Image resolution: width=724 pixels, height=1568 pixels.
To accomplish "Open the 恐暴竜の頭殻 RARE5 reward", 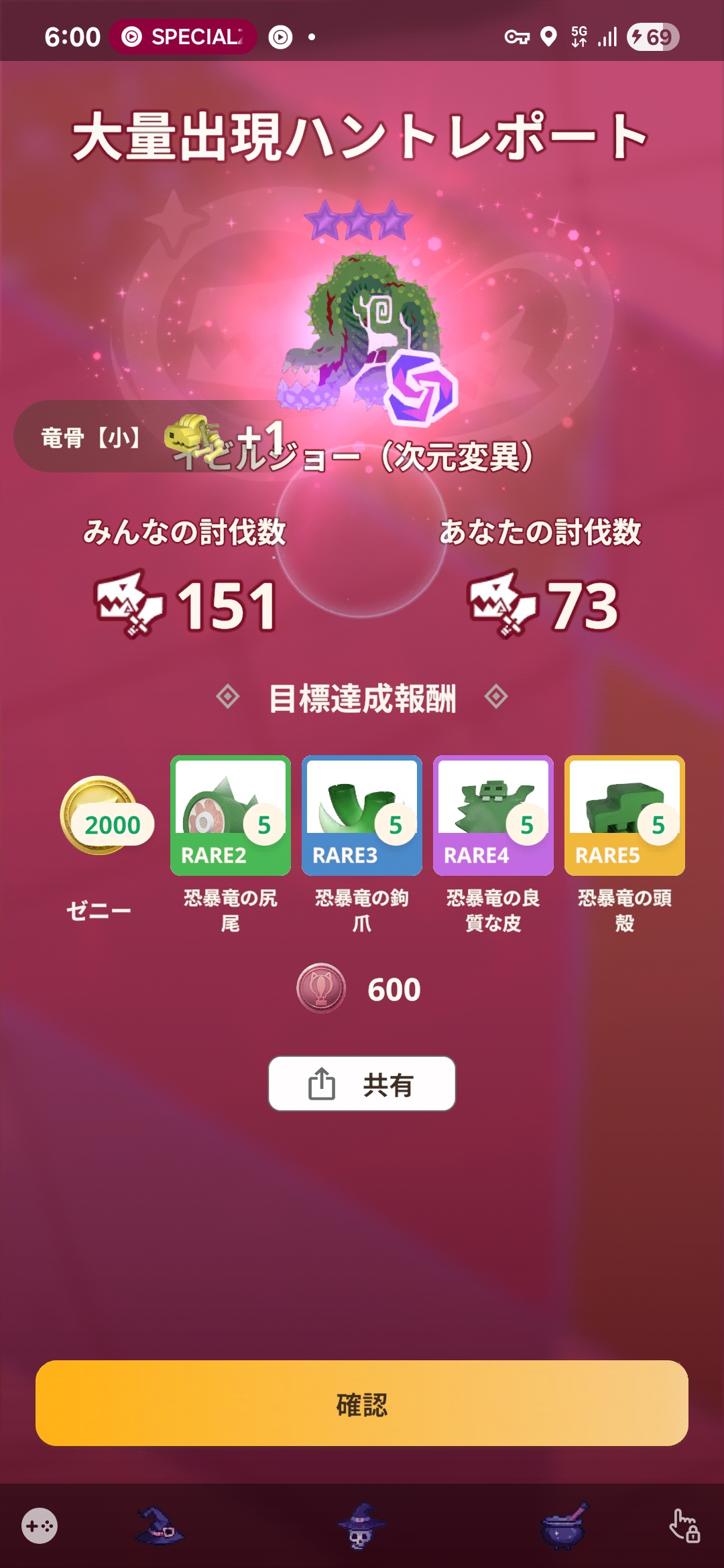I will click(625, 815).
